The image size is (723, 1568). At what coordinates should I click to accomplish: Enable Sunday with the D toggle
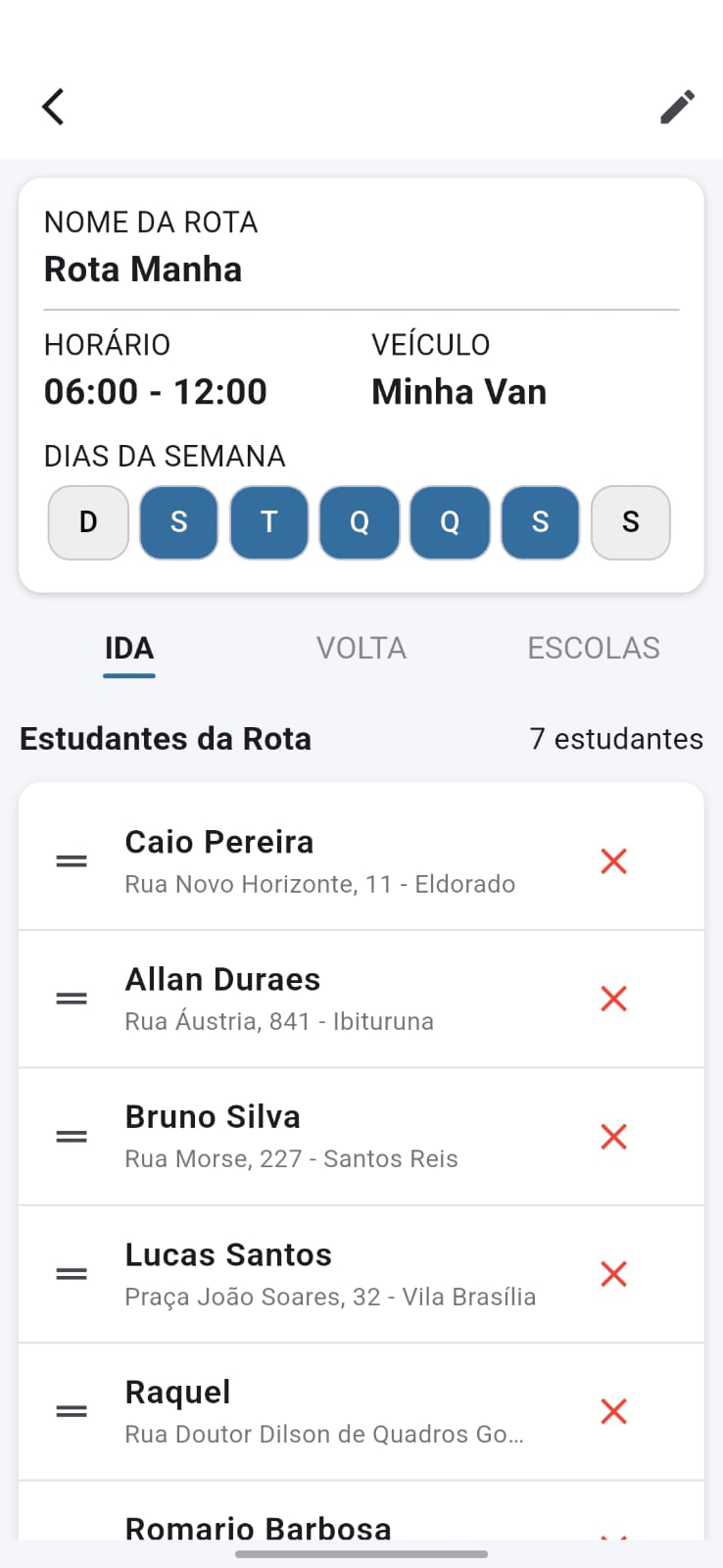[87, 522]
